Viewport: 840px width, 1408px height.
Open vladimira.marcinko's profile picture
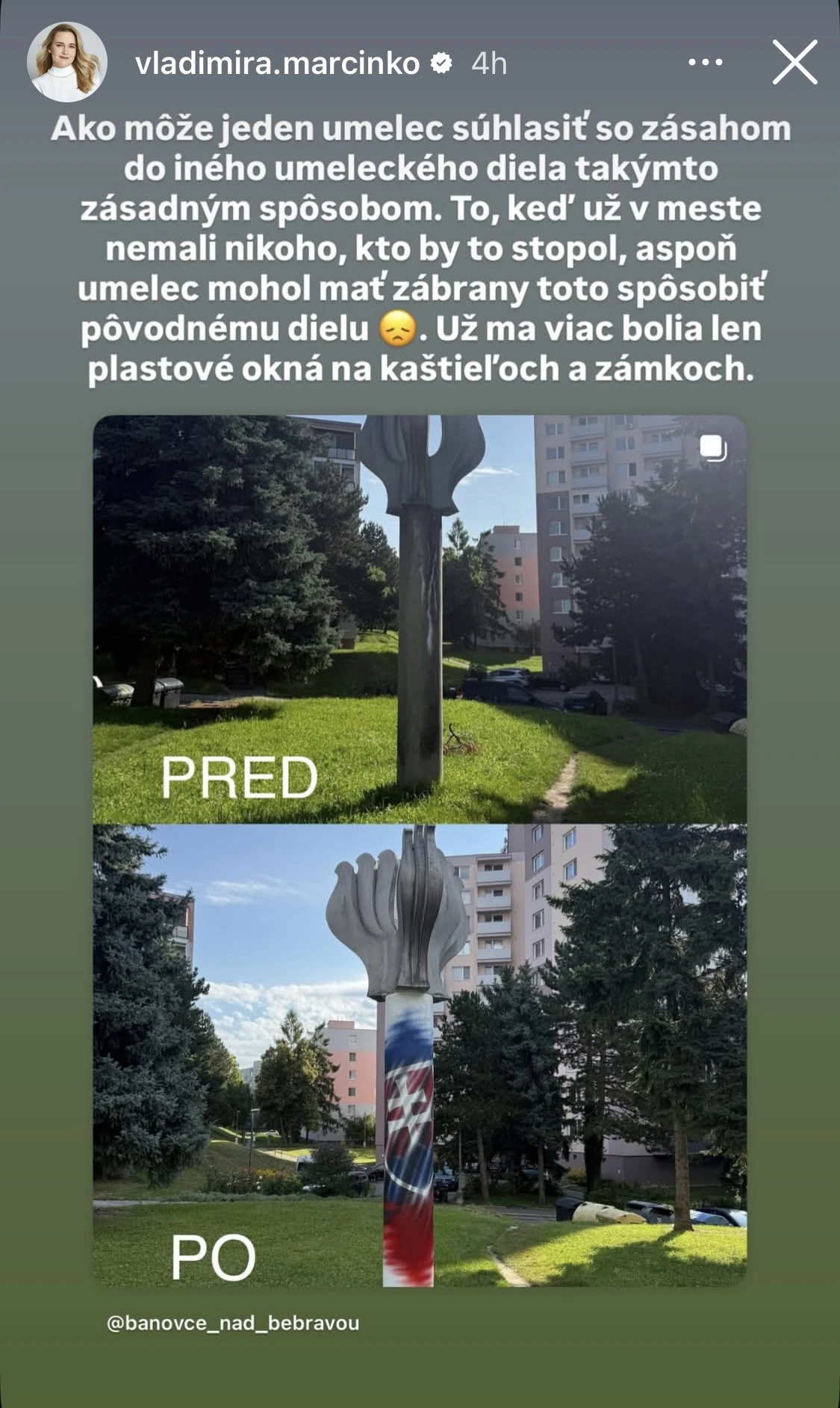pos(67,63)
